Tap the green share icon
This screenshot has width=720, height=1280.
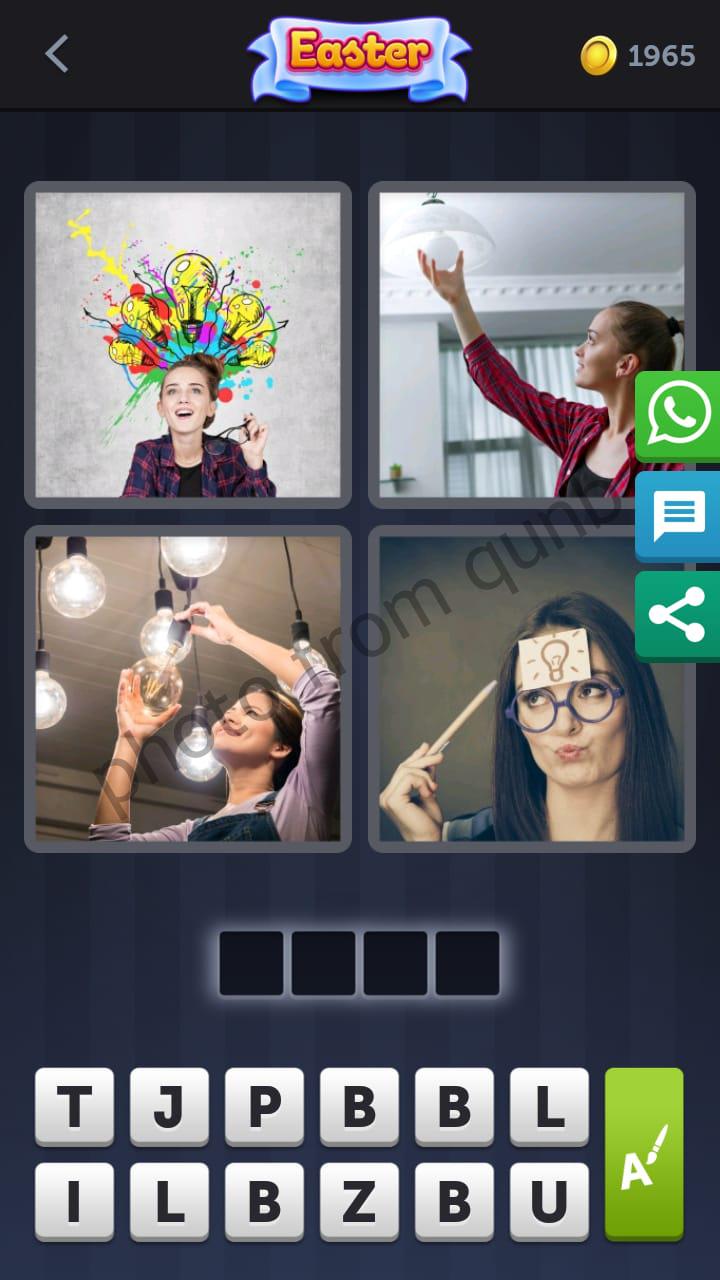(x=678, y=614)
